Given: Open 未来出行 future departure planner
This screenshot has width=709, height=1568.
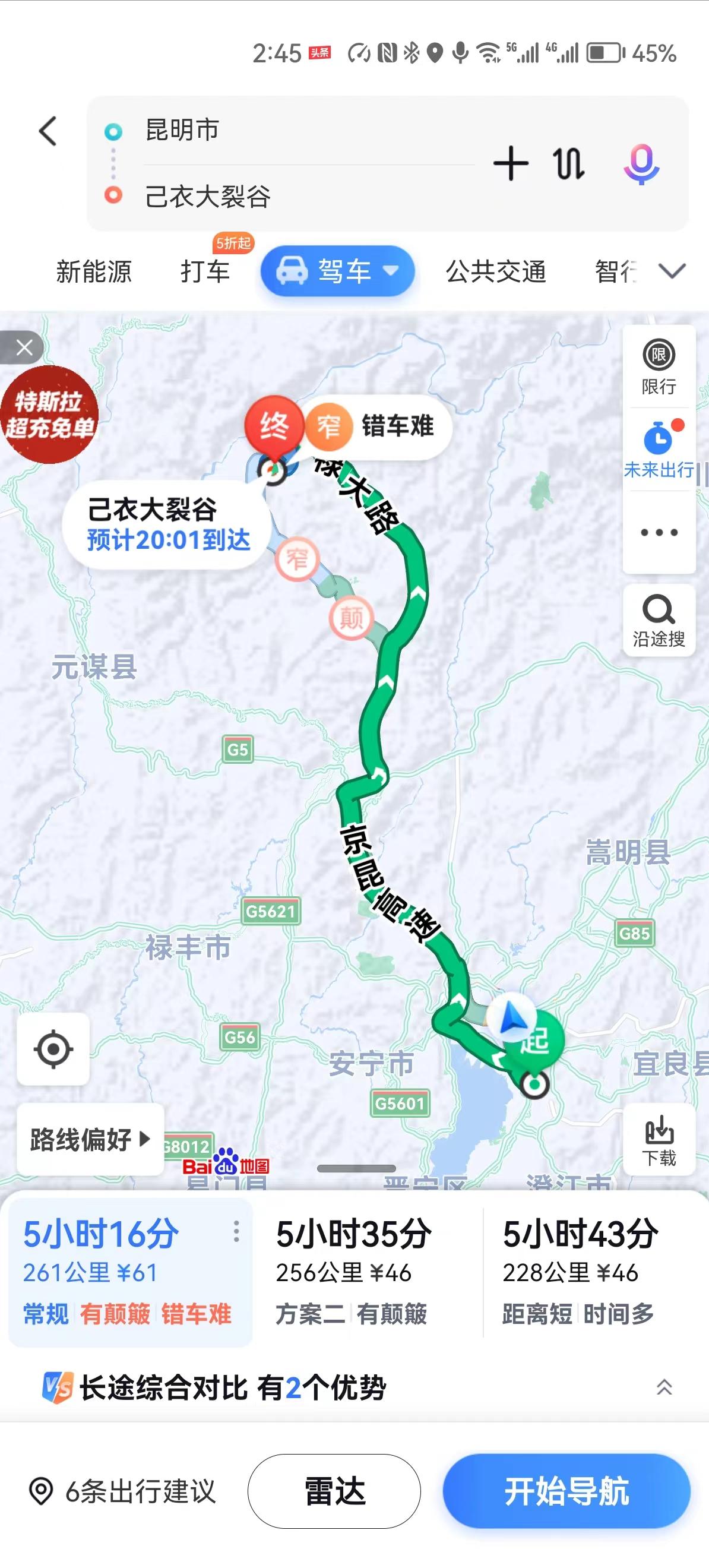Looking at the screenshot, I should (x=659, y=445).
